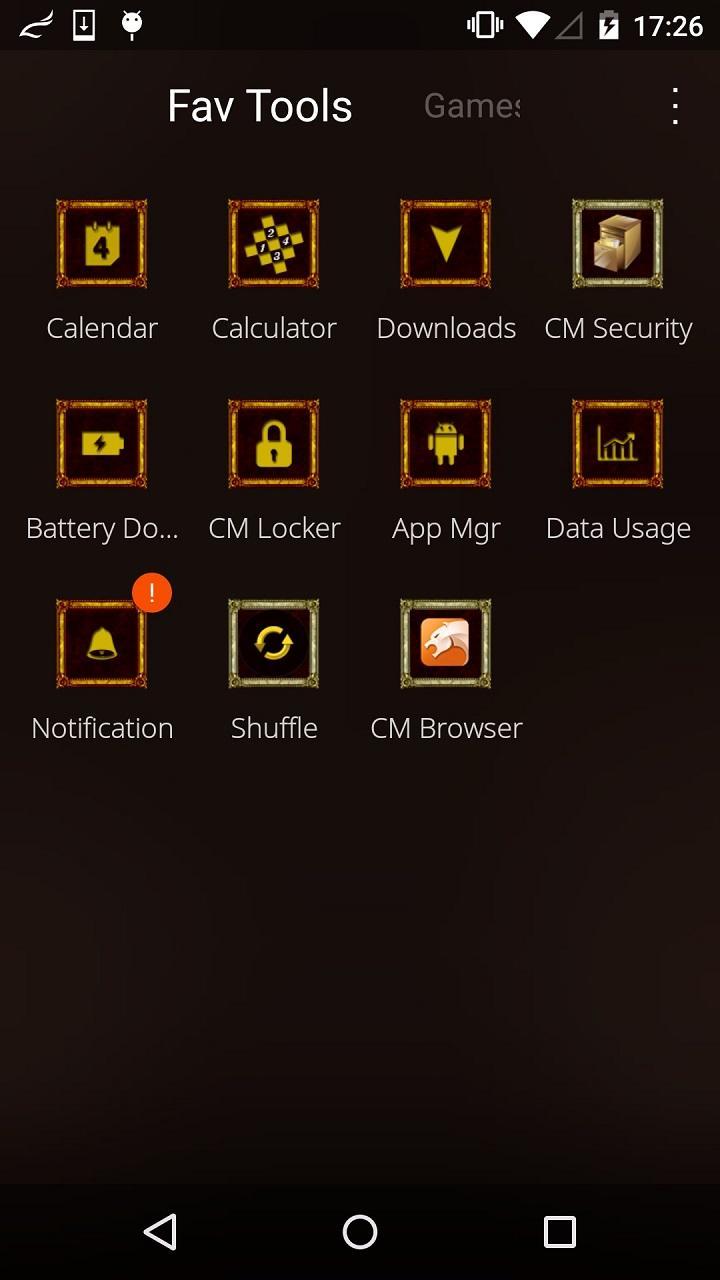This screenshot has height=1280, width=720.
Task: Switch to the Games tab
Action: pyautogui.click(x=471, y=105)
